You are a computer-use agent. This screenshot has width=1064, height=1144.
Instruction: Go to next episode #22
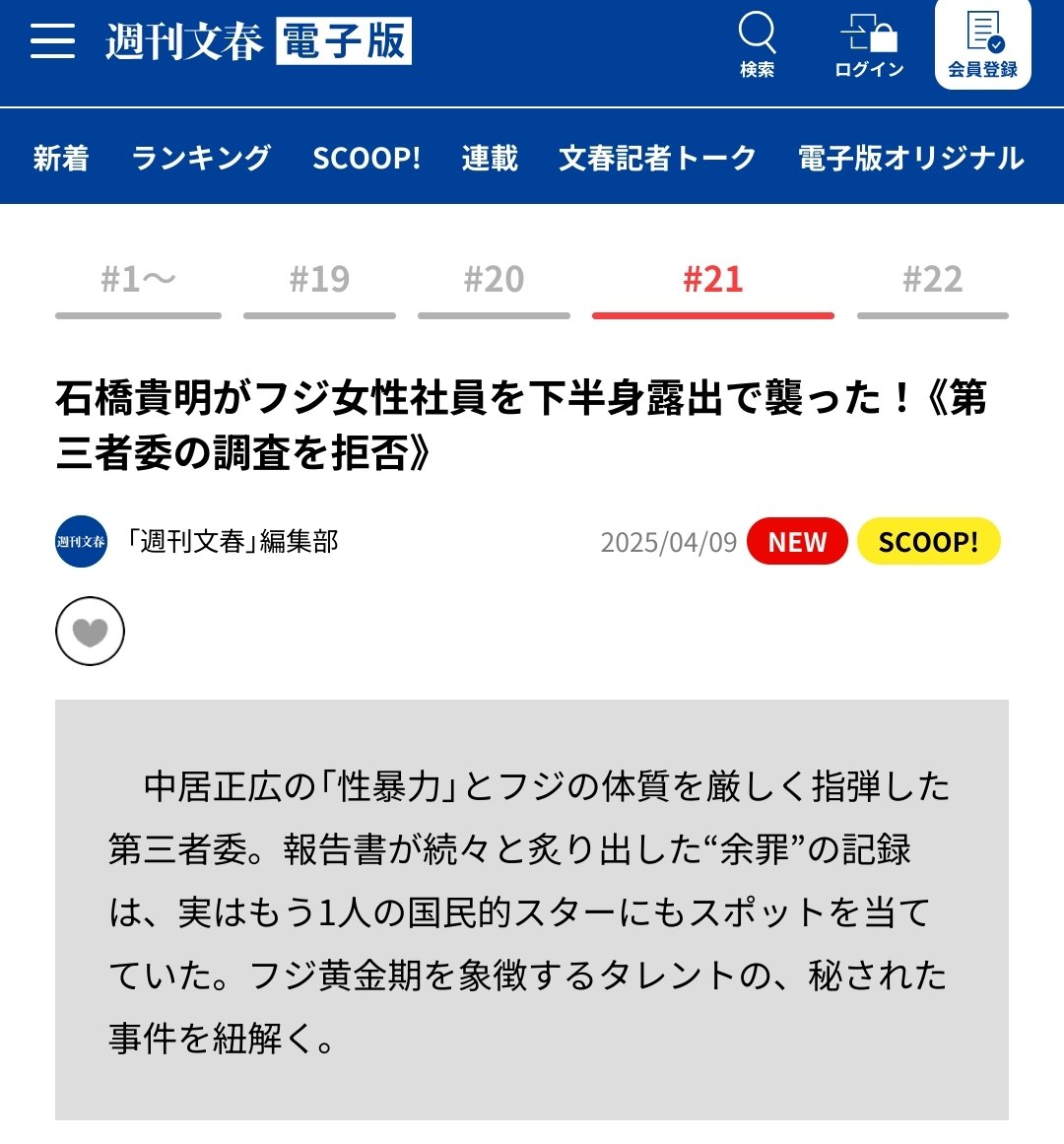point(932,281)
